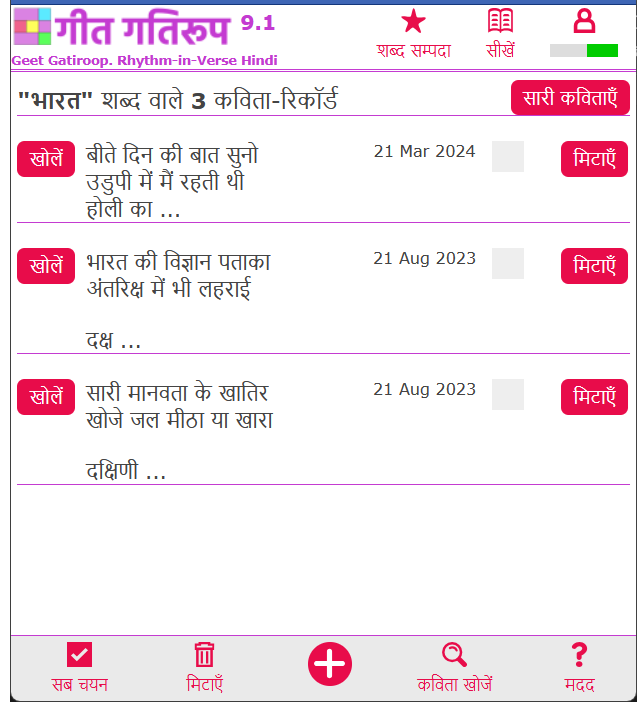This screenshot has height=702, width=637.
Task: Delete the poem बीते दिन की बात सुनो
Action: pyautogui.click(x=594, y=159)
